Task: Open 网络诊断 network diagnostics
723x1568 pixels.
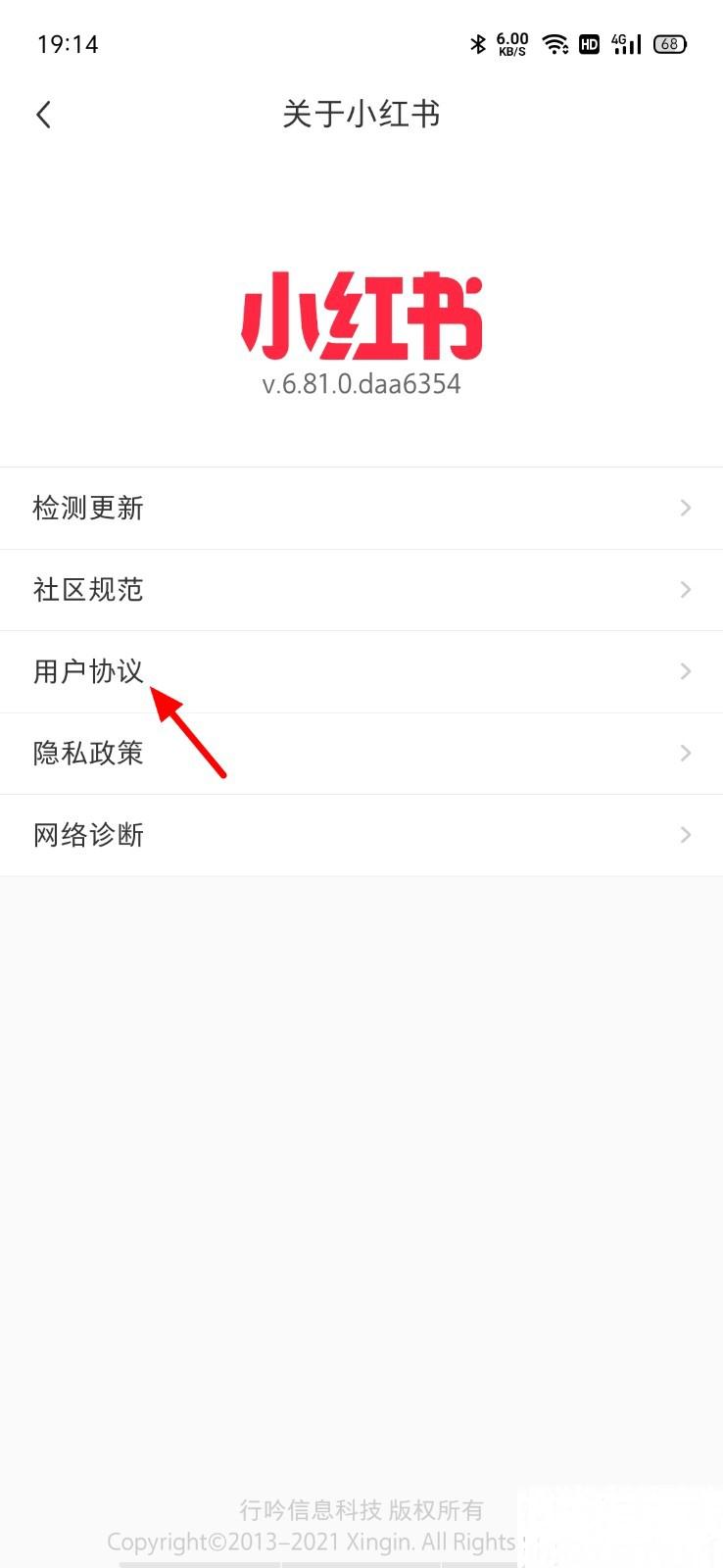Action: [x=361, y=835]
